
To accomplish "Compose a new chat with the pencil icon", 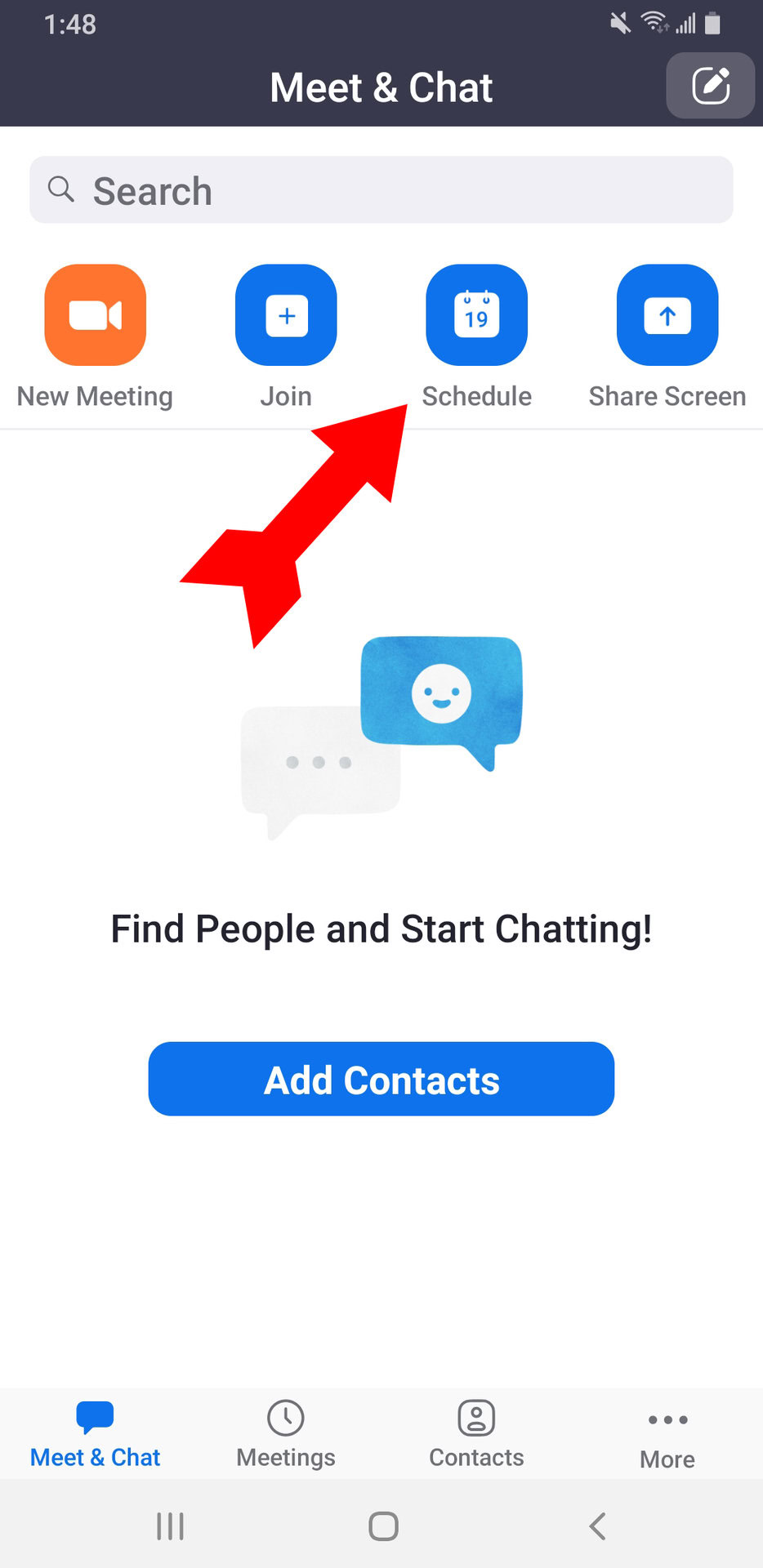I will [710, 86].
